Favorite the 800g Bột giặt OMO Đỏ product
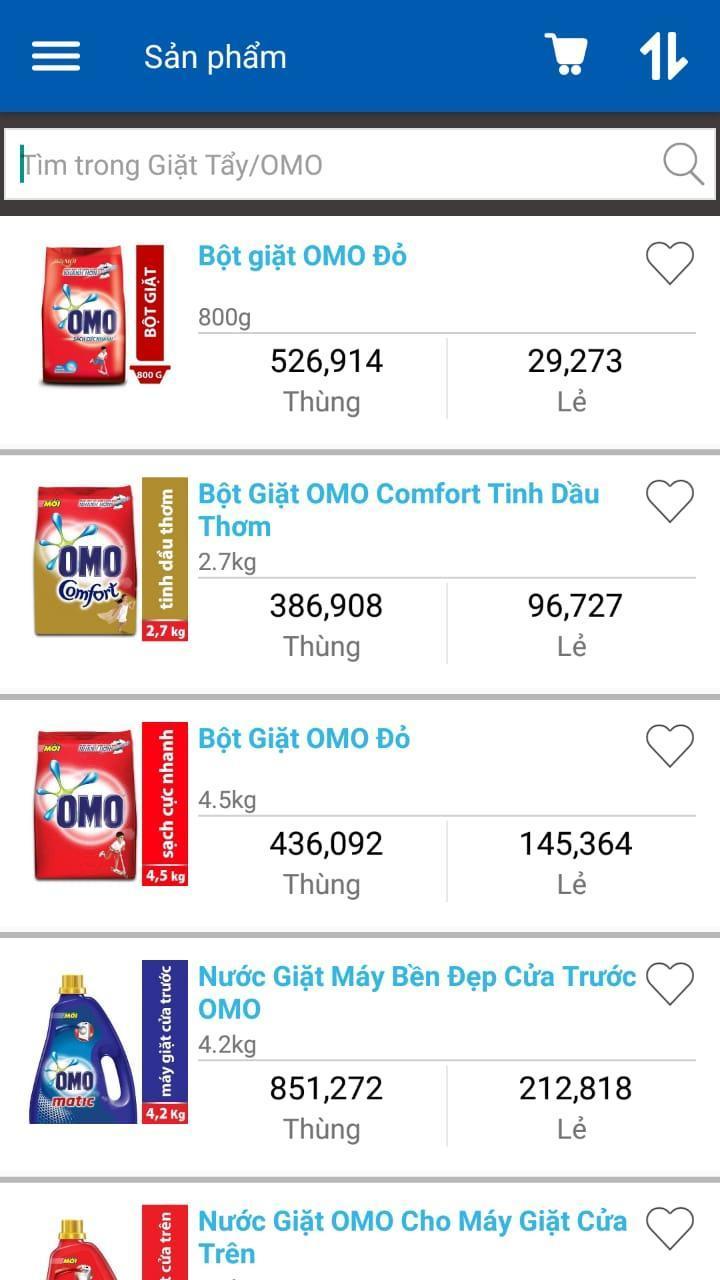The image size is (720, 1280). click(x=668, y=262)
